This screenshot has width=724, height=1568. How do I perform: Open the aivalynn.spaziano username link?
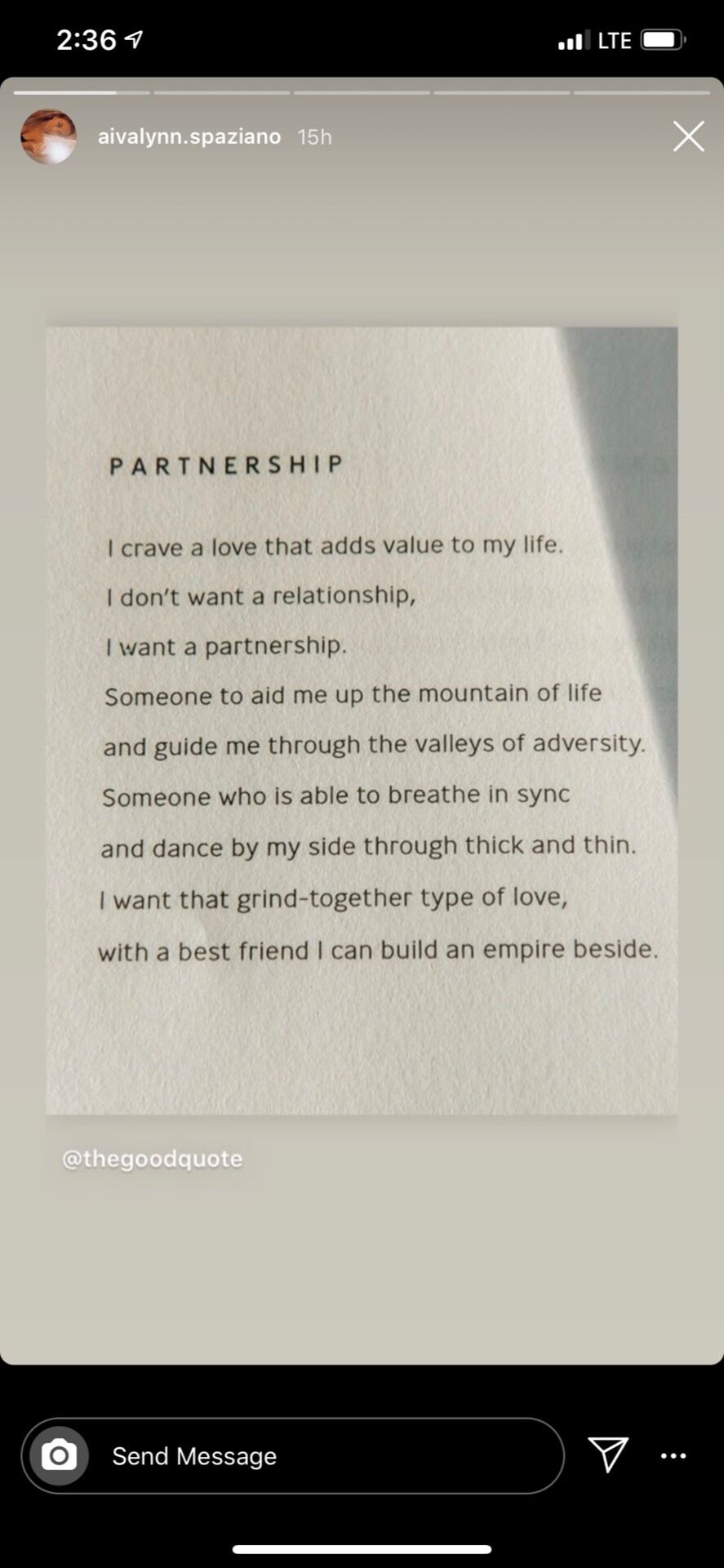189,136
